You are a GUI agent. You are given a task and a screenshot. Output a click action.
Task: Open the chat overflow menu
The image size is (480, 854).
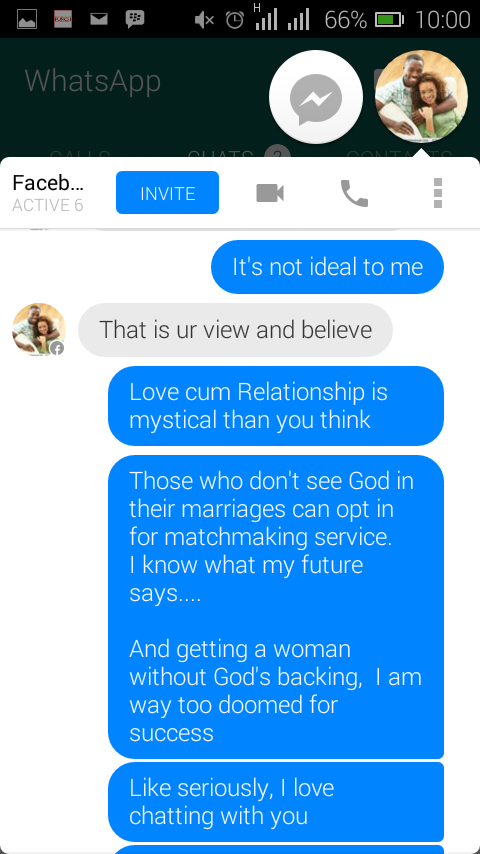tap(438, 193)
